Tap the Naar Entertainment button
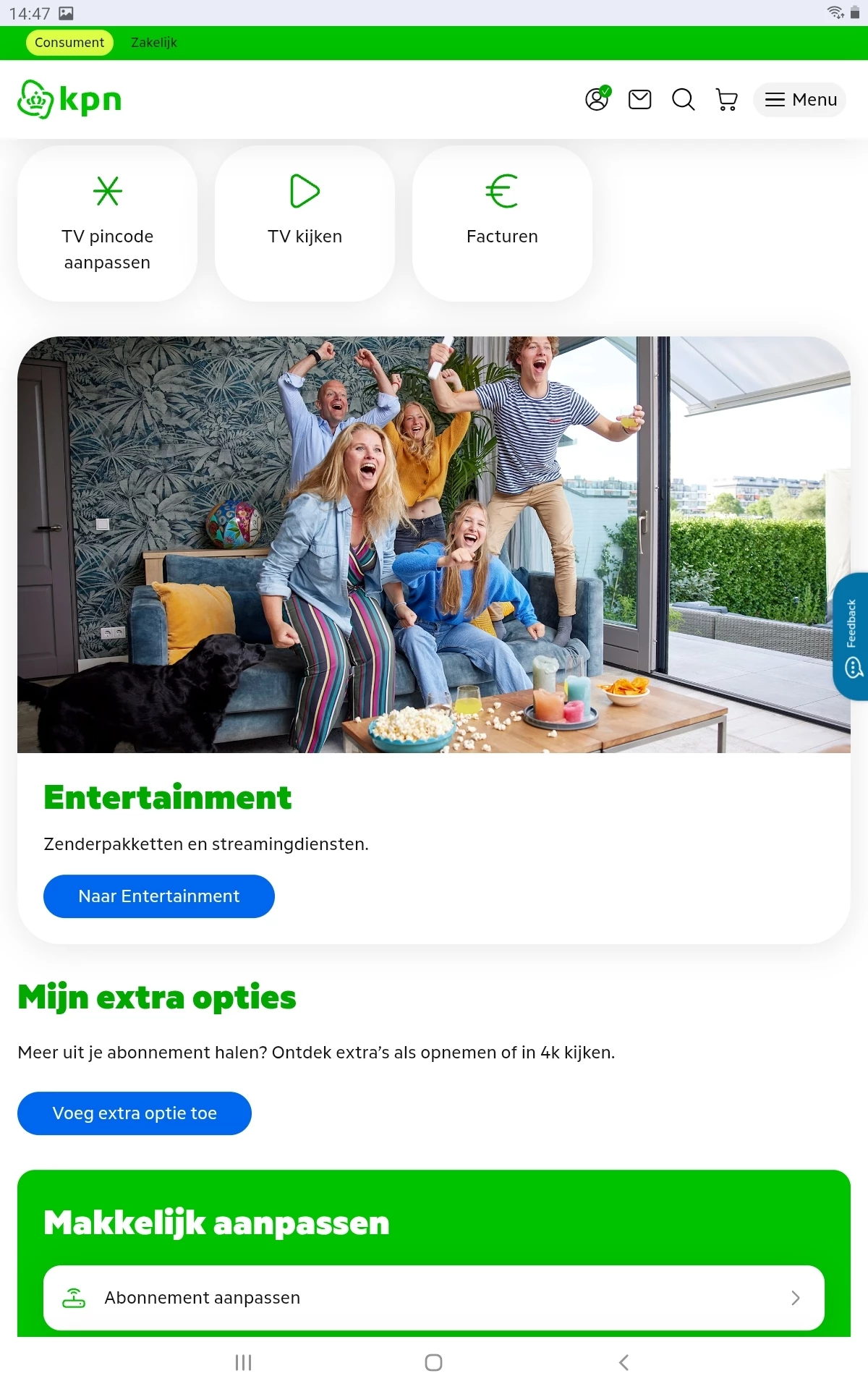The height and width of the screenshot is (1389, 868). point(159,896)
